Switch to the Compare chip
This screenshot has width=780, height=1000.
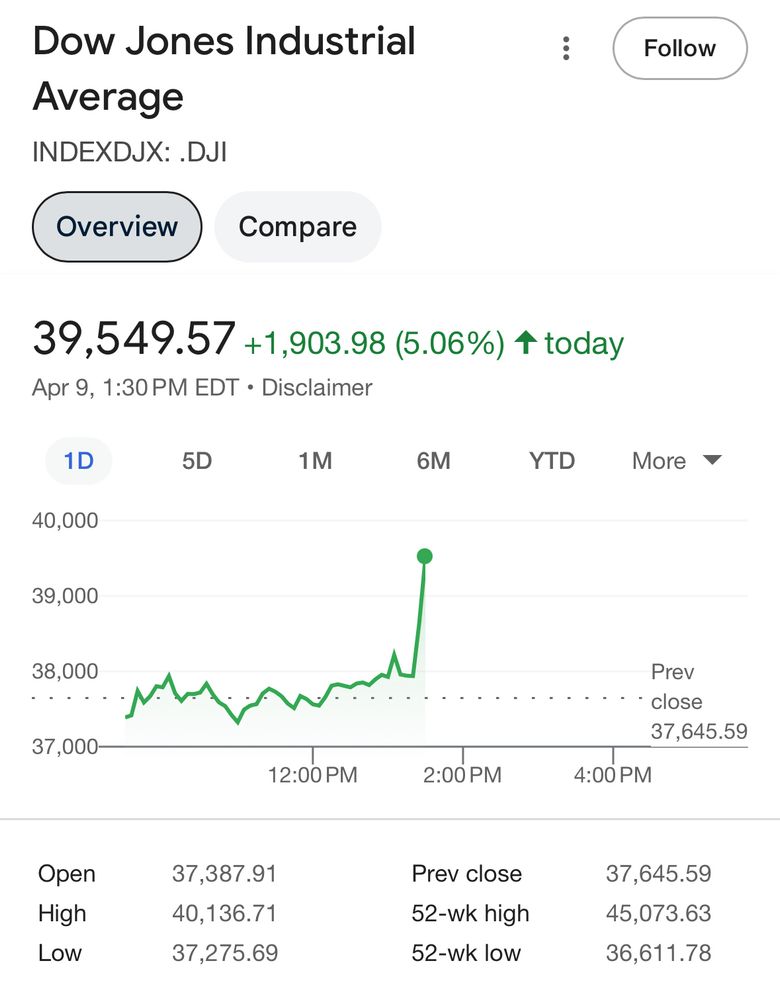[297, 226]
